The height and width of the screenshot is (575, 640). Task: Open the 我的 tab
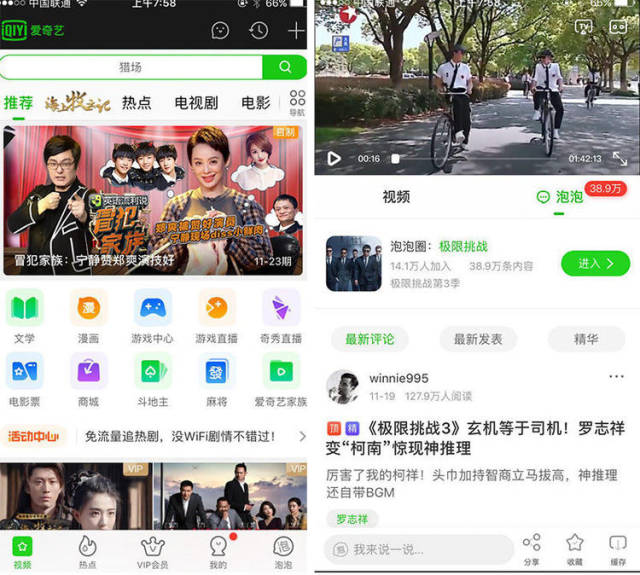tap(218, 551)
